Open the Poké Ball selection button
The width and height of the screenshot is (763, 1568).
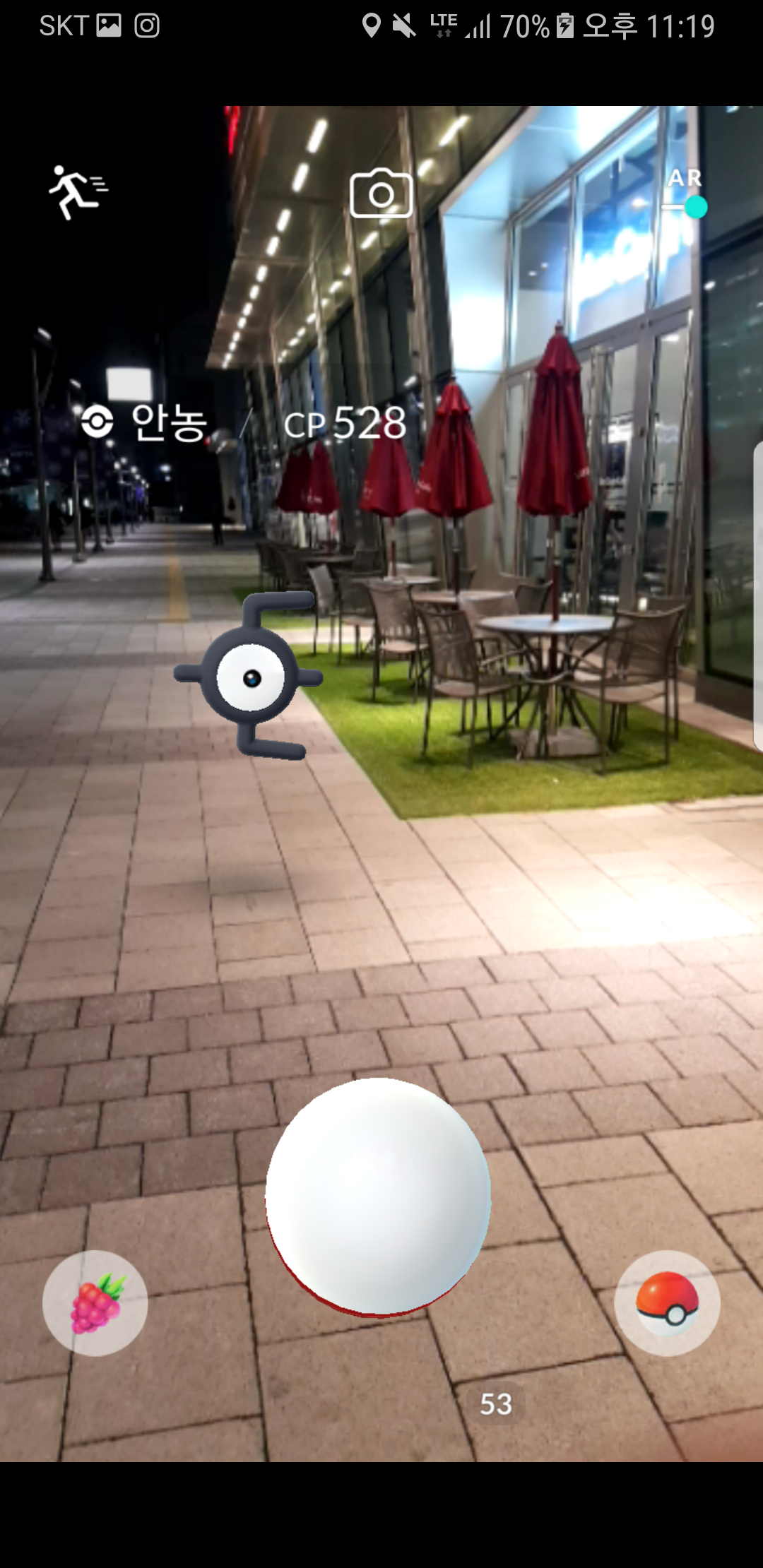pyautogui.click(x=667, y=1303)
